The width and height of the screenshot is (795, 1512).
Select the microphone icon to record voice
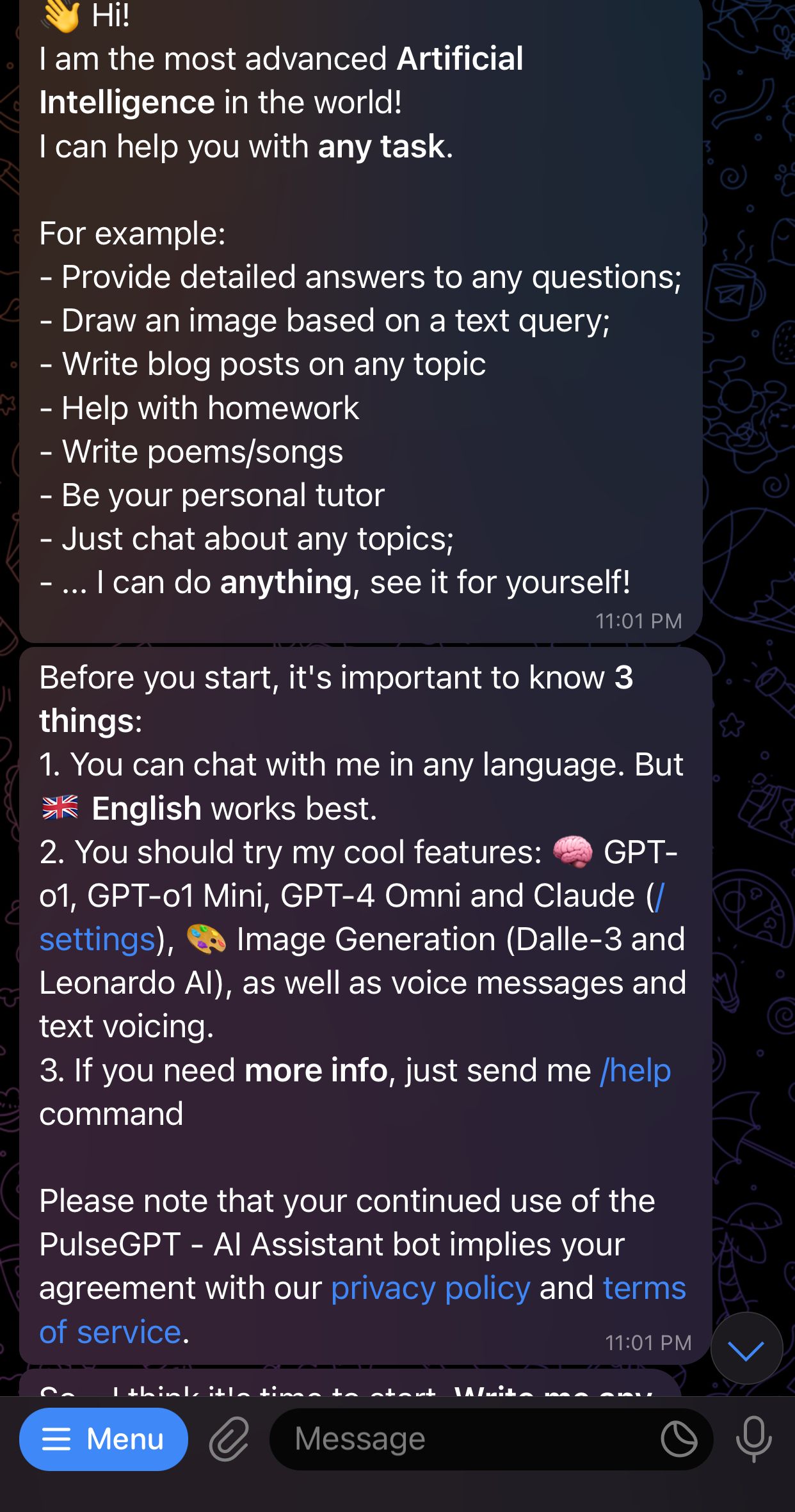753,1437
